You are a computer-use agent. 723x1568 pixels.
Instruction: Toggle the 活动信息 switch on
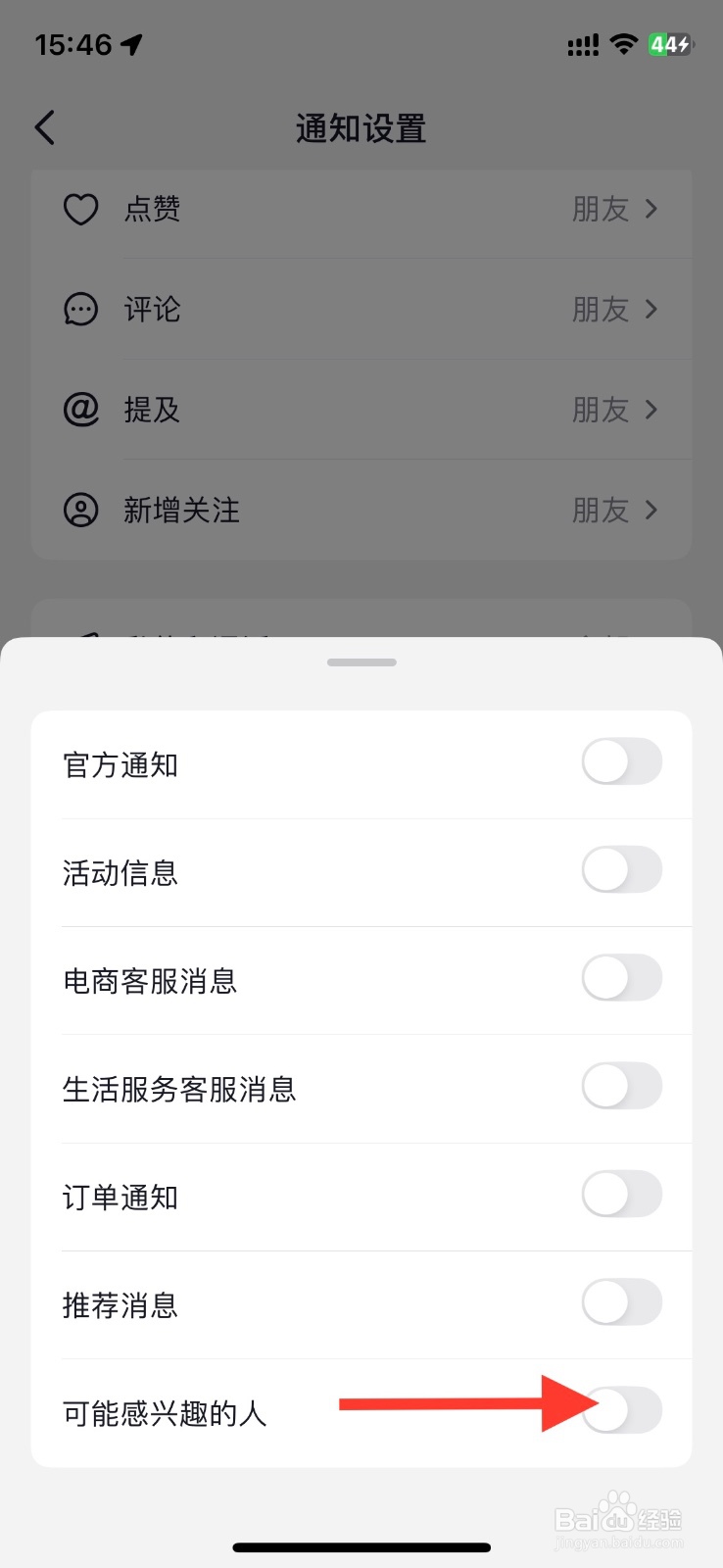coord(622,870)
